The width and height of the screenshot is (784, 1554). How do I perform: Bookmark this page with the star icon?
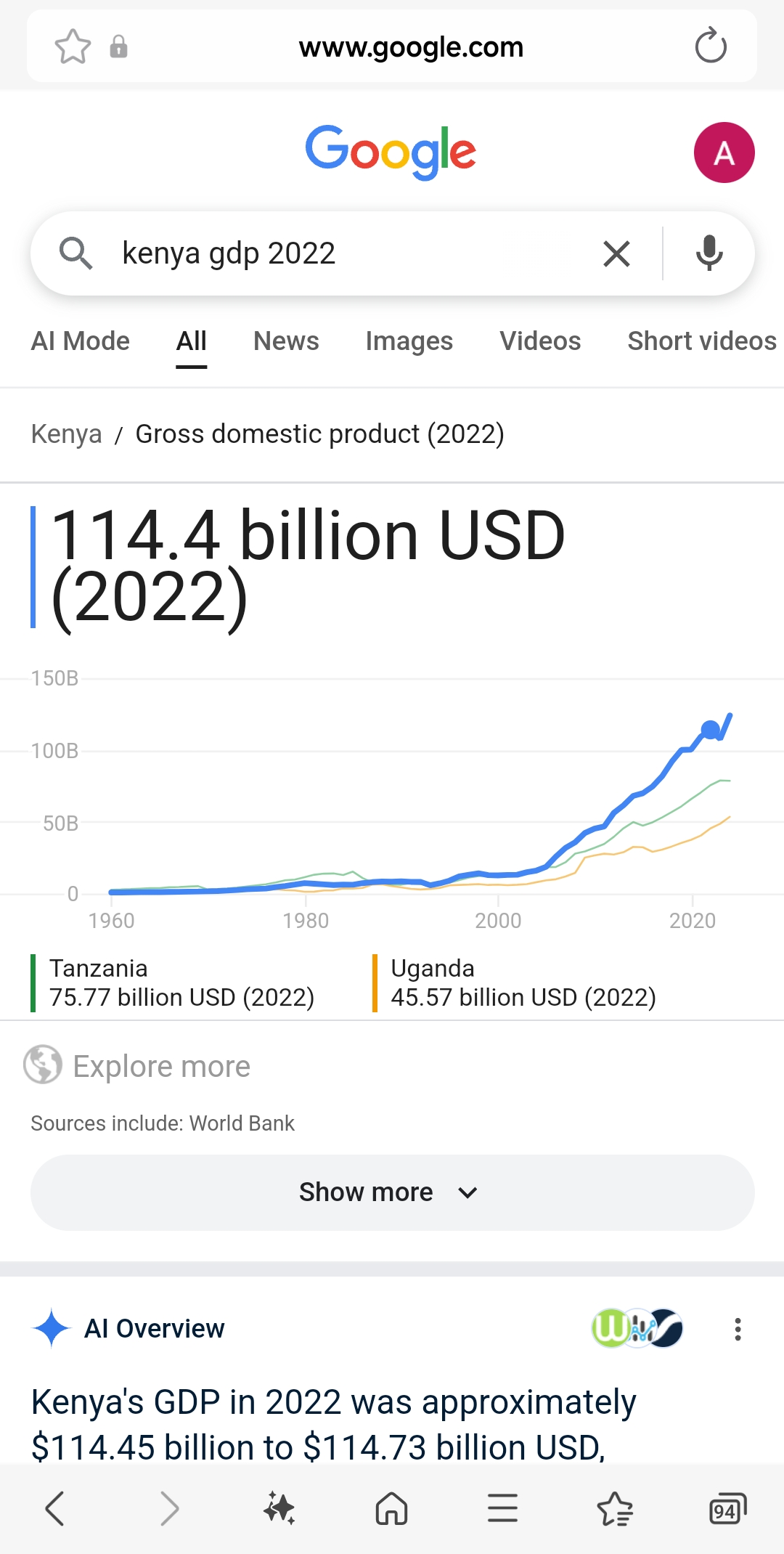pyautogui.click(x=73, y=47)
